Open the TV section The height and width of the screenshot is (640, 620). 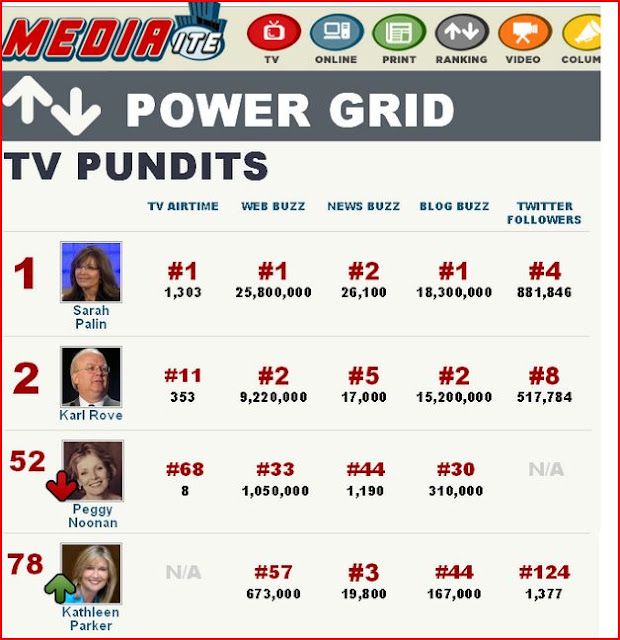274,38
